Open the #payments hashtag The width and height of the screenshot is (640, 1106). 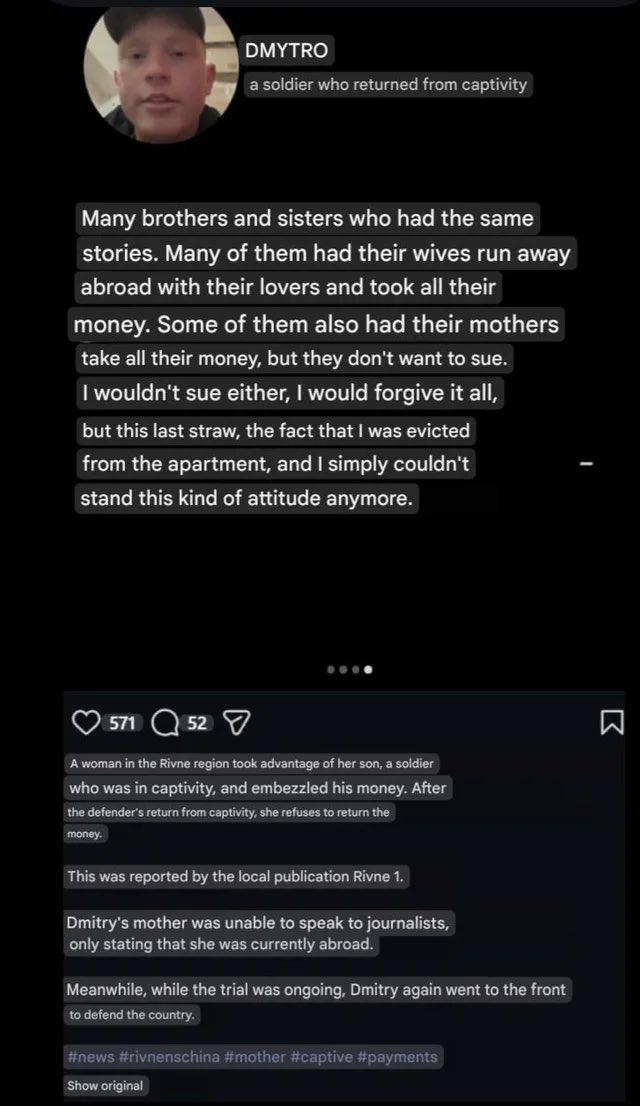coord(398,1056)
